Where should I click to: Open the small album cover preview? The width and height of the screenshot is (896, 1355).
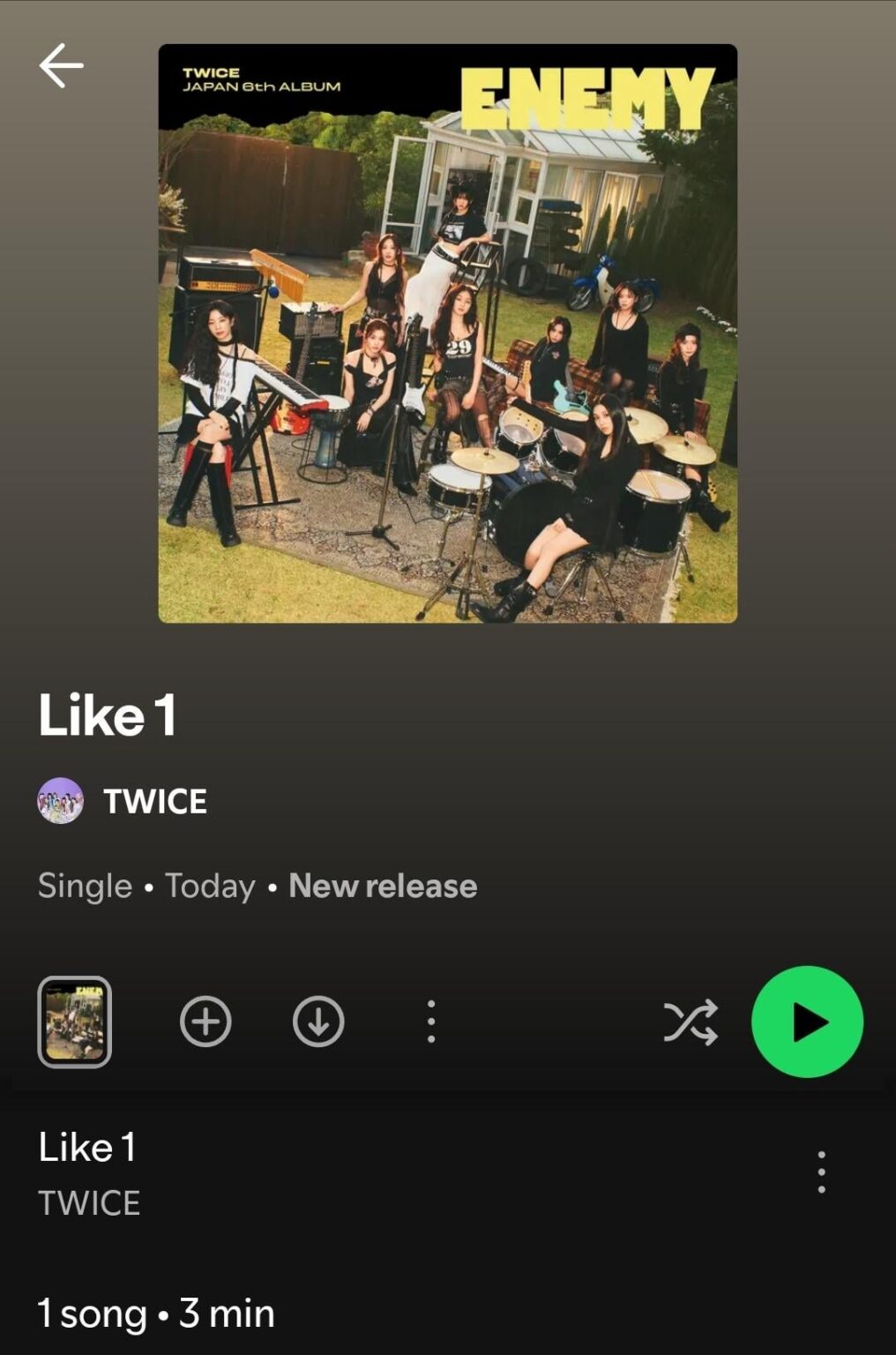pos(74,1022)
